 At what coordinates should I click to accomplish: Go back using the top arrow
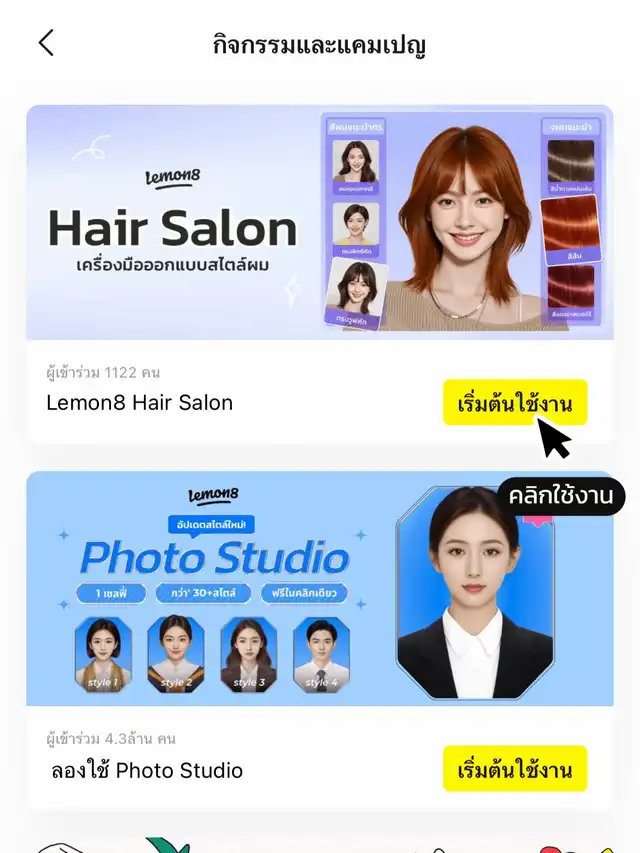tap(46, 42)
